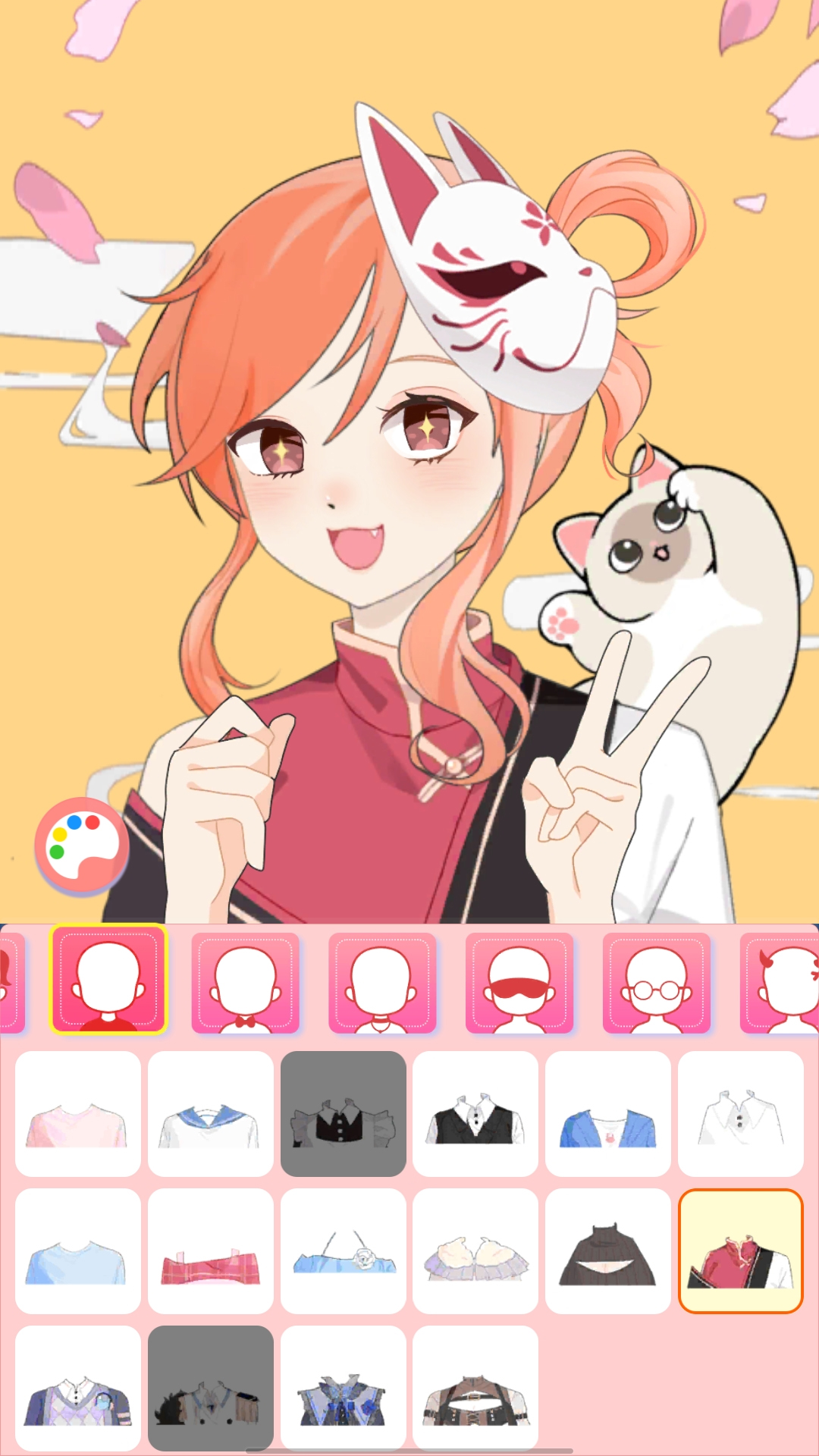Select the plain white collared shirt

click(x=741, y=1114)
